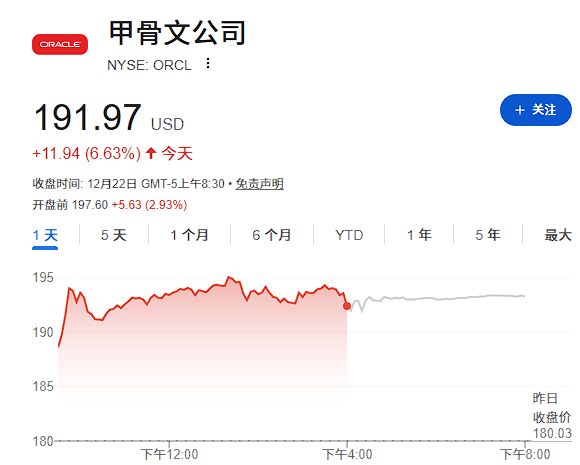Show the 最大 time range
Viewport: 580px width, 465px height.
558,235
